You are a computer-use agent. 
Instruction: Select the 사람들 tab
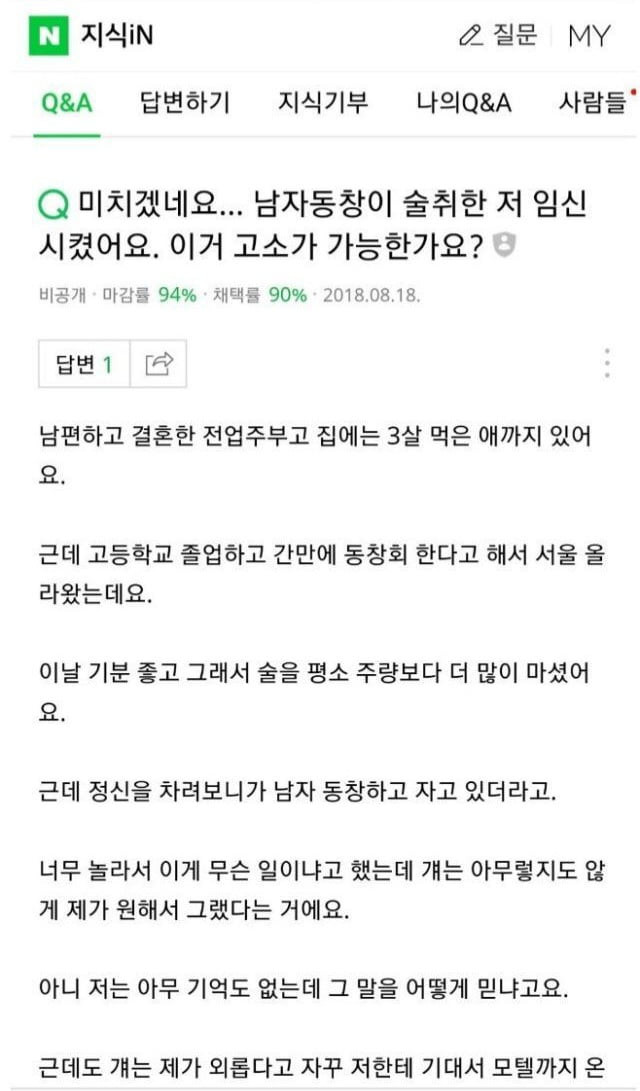[592, 102]
